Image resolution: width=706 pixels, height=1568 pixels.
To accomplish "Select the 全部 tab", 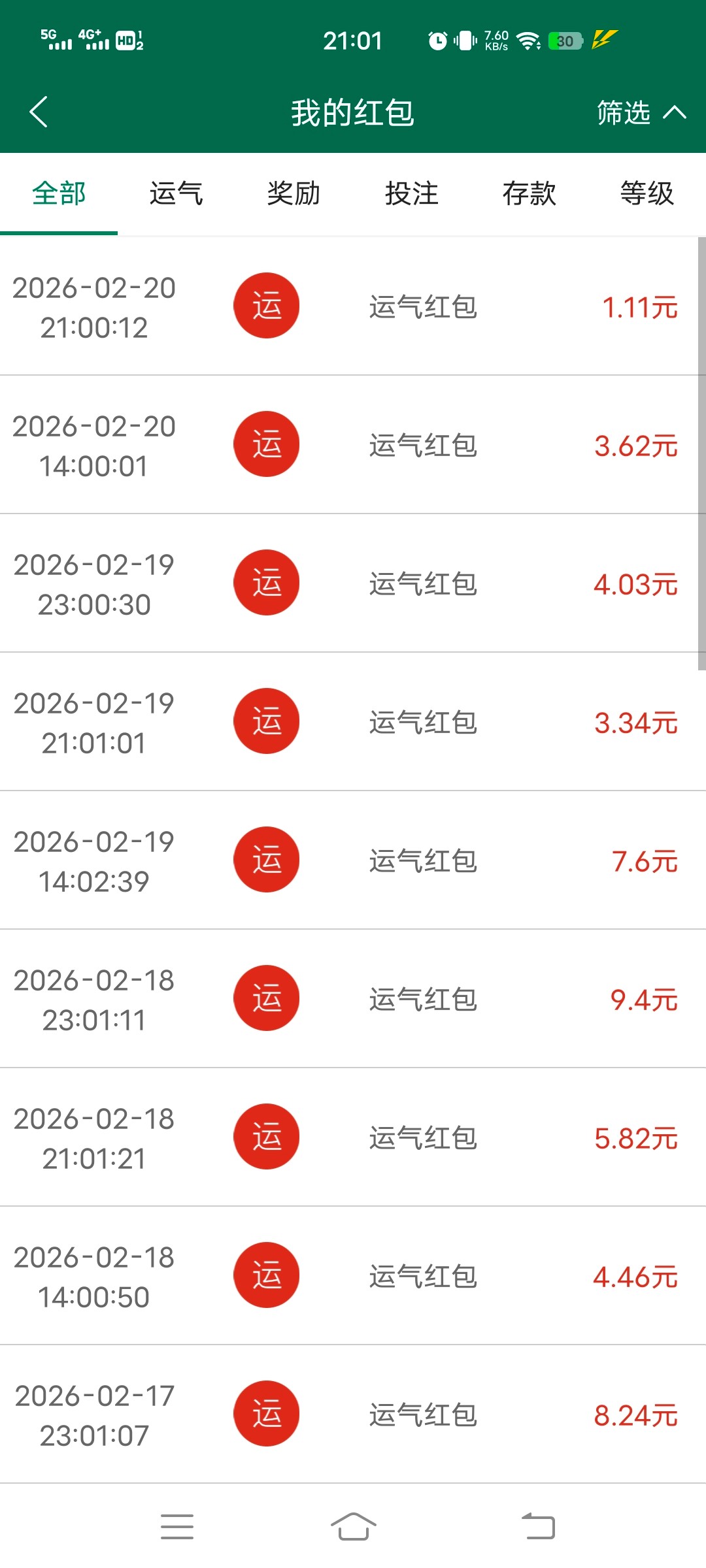I will [x=59, y=193].
